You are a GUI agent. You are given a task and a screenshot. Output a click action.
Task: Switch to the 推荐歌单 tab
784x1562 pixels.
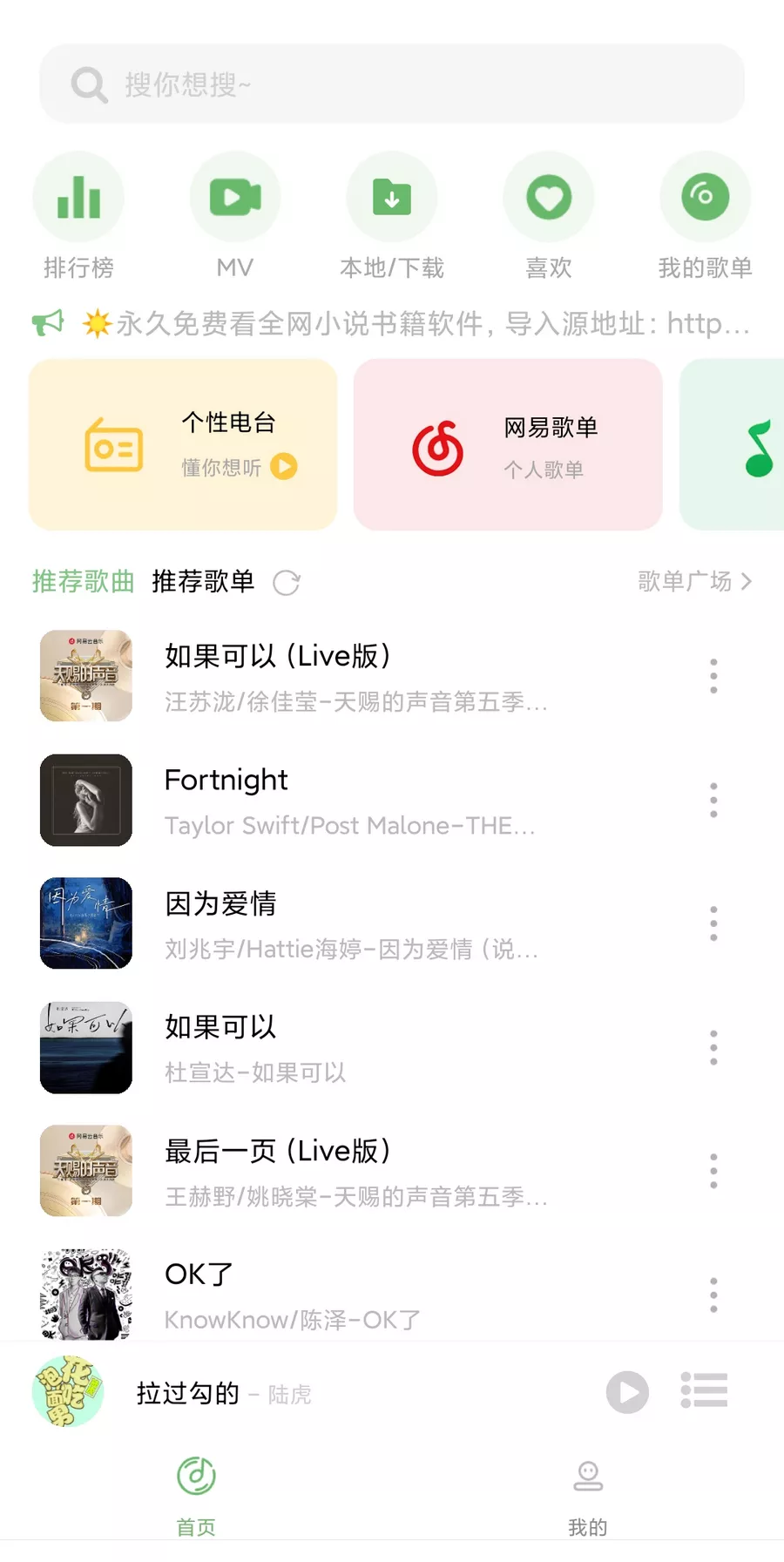pos(201,582)
